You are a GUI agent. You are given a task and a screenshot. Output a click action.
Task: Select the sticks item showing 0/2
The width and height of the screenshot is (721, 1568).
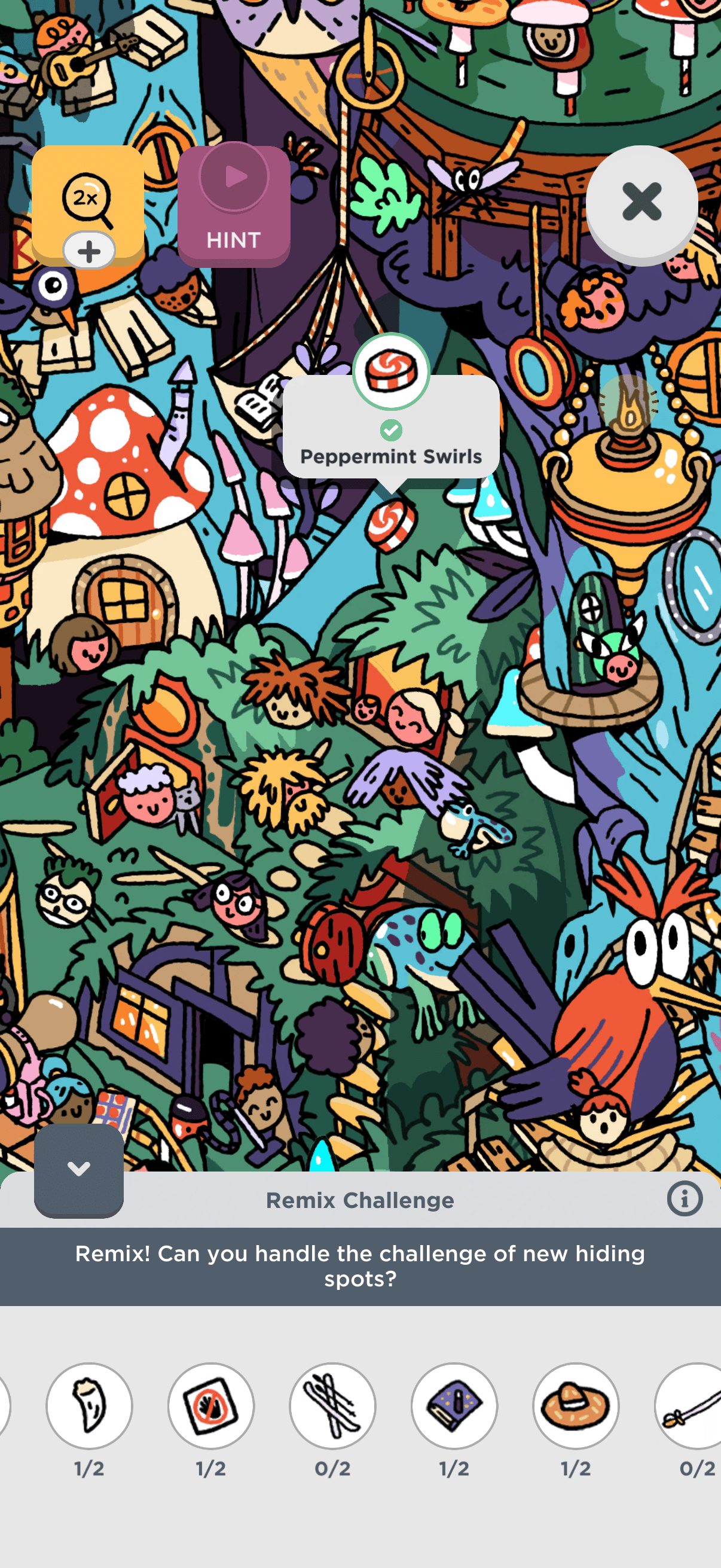tap(332, 1405)
